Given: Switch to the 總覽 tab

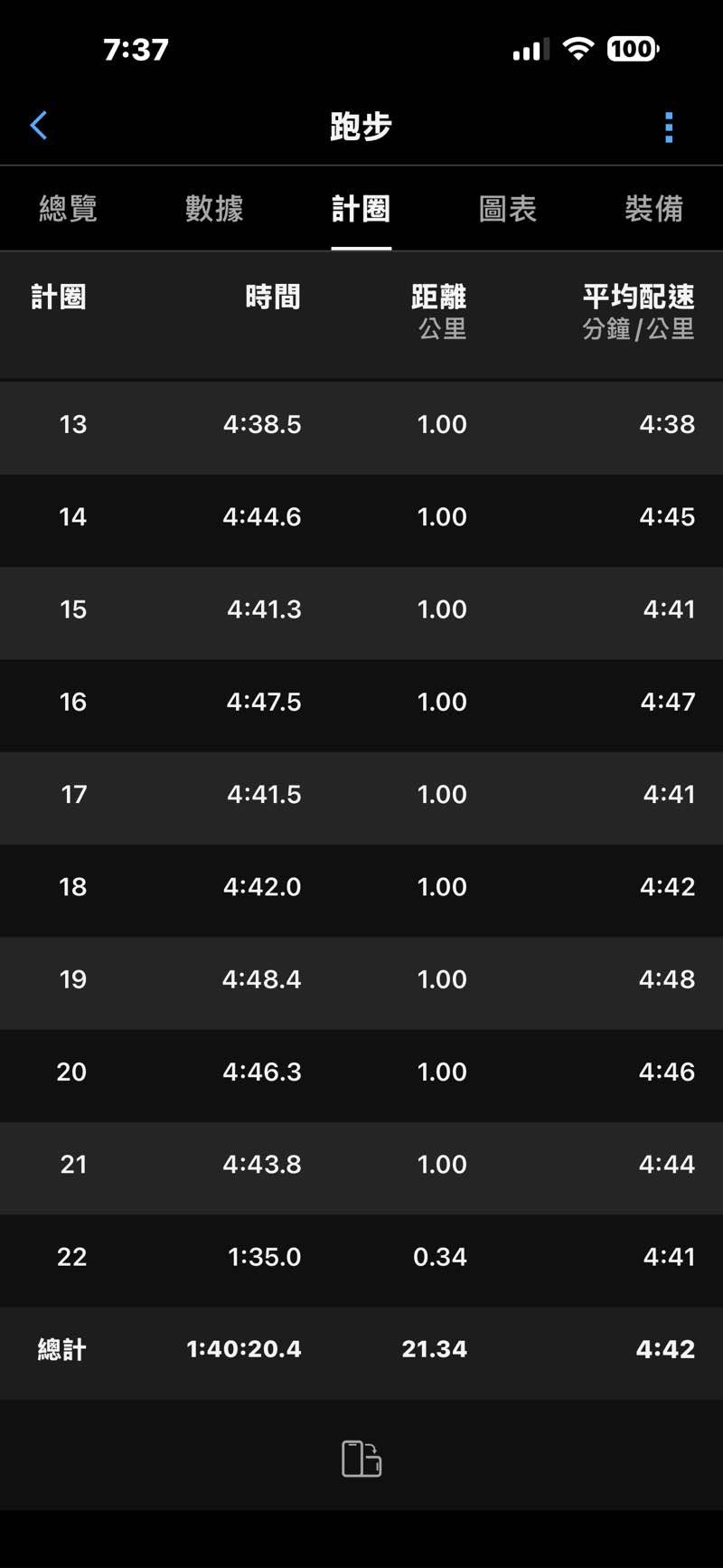Looking at the screenshot, I should 68,209.
